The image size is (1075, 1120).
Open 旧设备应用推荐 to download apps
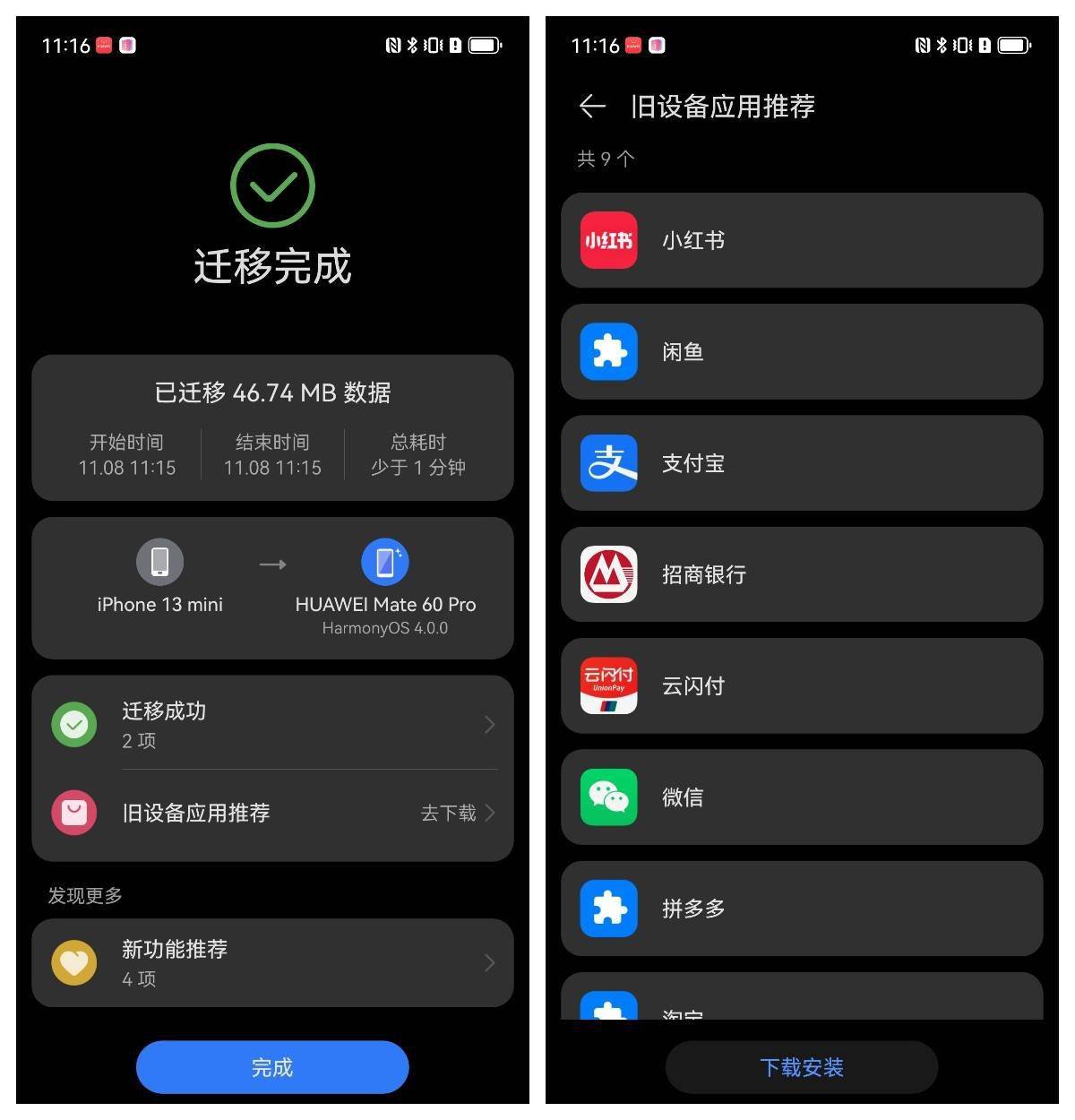tap(272, 813)
